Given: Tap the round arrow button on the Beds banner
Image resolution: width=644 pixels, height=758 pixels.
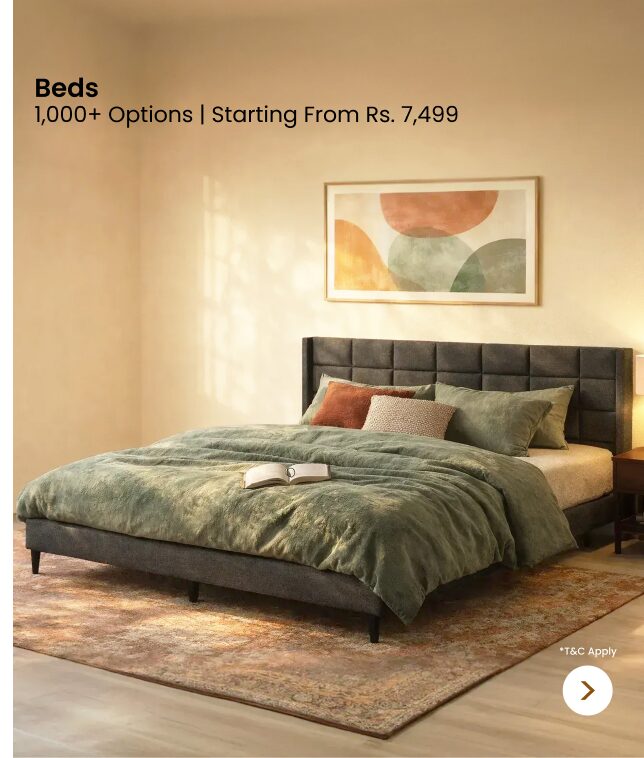Looking at the screenshot, I should click(587, 690).
